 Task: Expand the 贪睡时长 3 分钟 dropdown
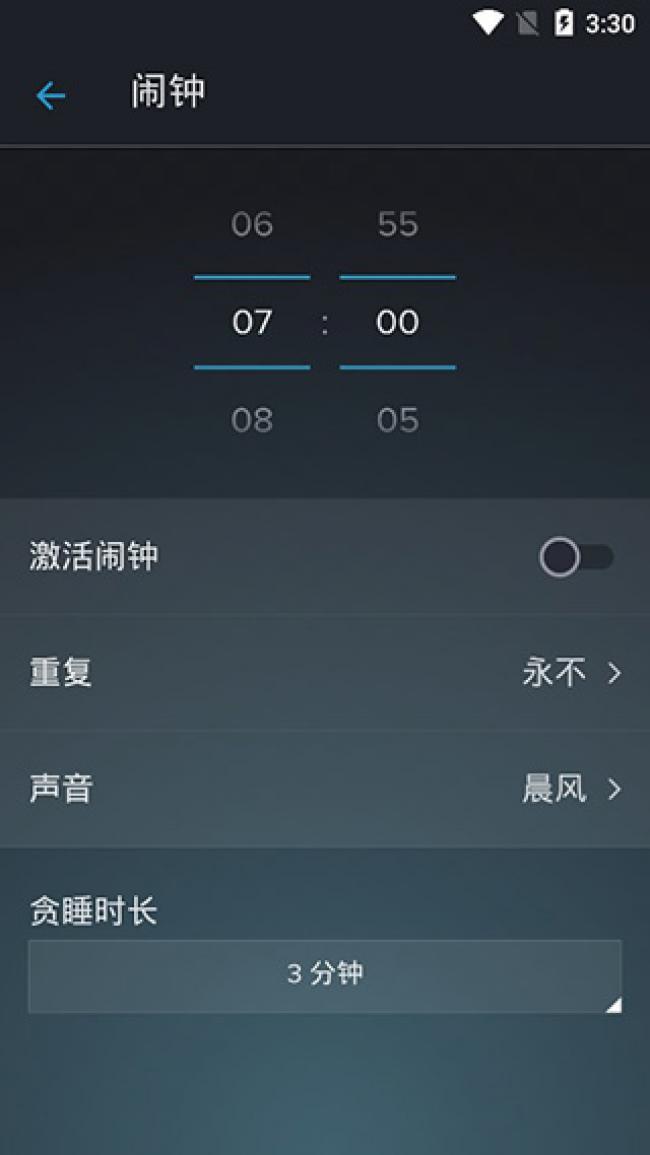coord(325,975)
